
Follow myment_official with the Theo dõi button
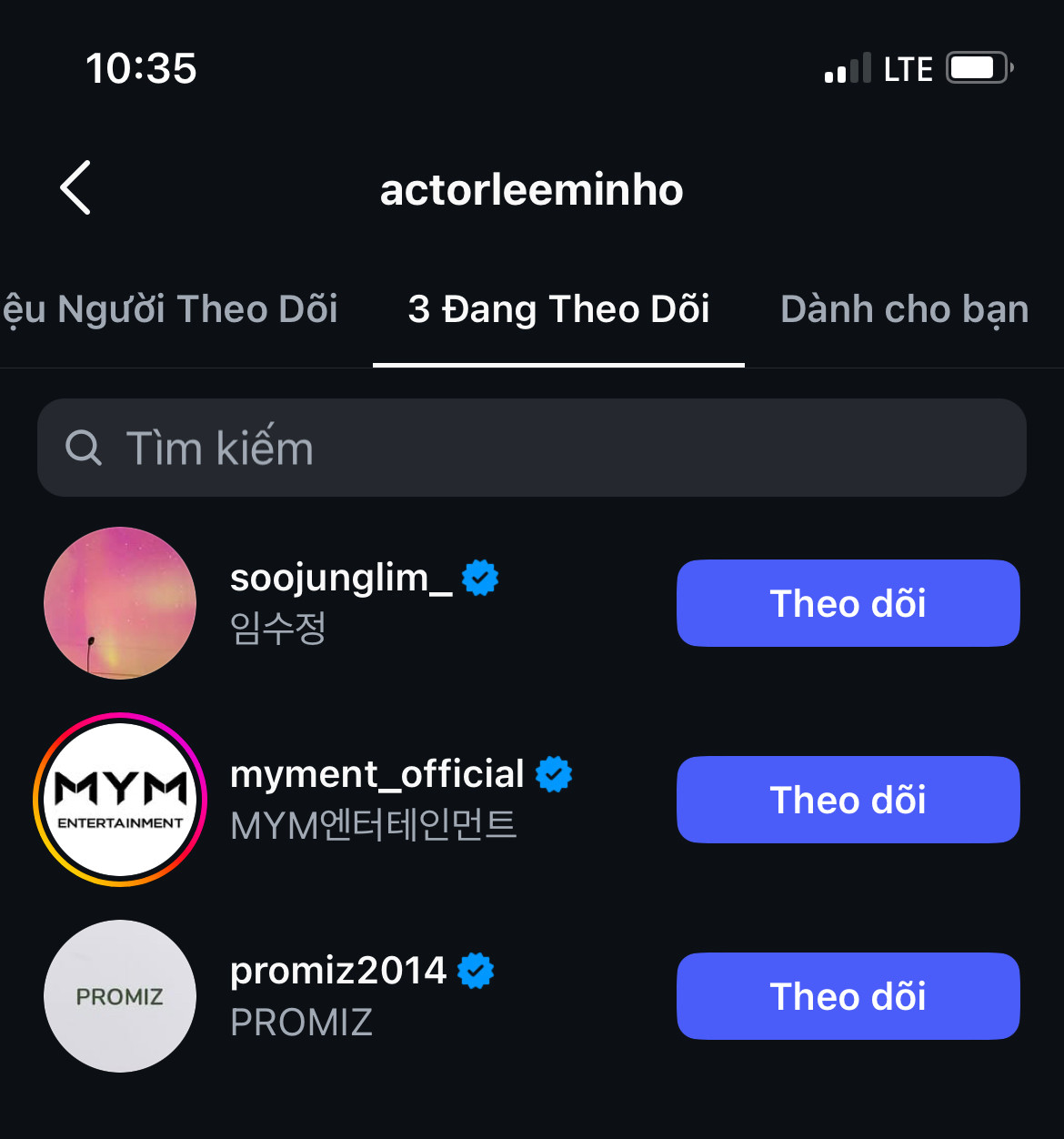pyautogui.click(x=848, y=800)
